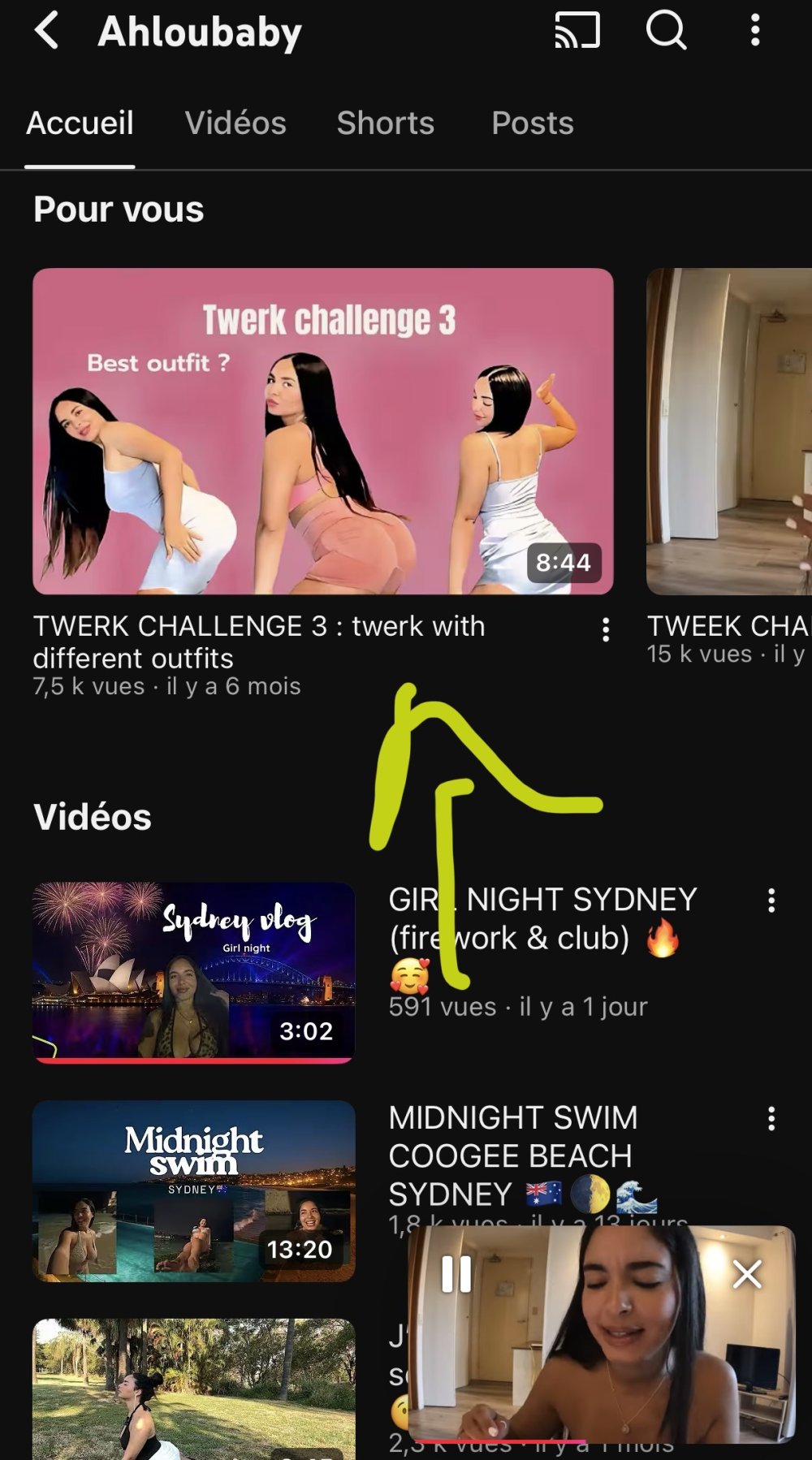This screenshot has height=1460, width=812.
Task: Play the TWEEK CHA video in Pour vous
Action: 729,431
